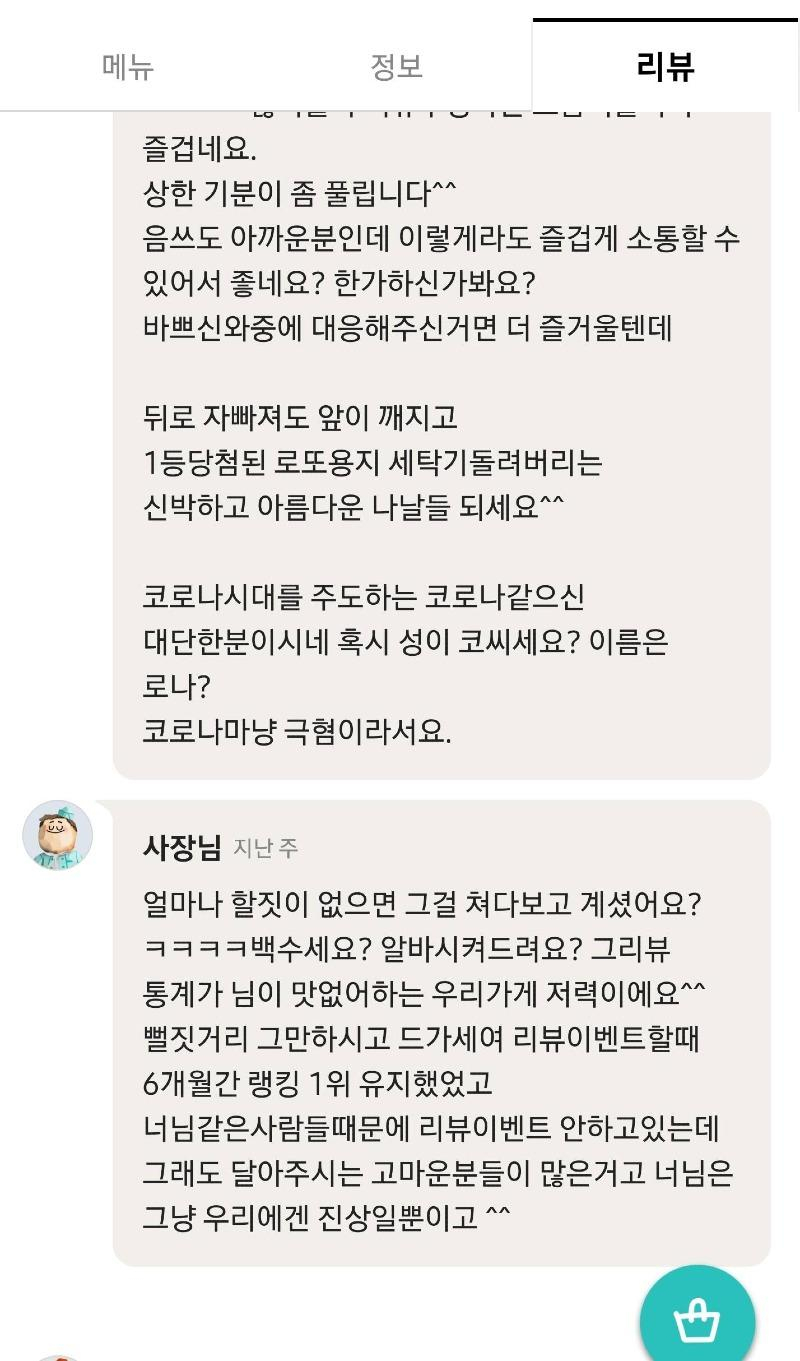Switch to the 메뉴 tab
Viewport: 800px width, 1361px height.
[x=128, y=66]
